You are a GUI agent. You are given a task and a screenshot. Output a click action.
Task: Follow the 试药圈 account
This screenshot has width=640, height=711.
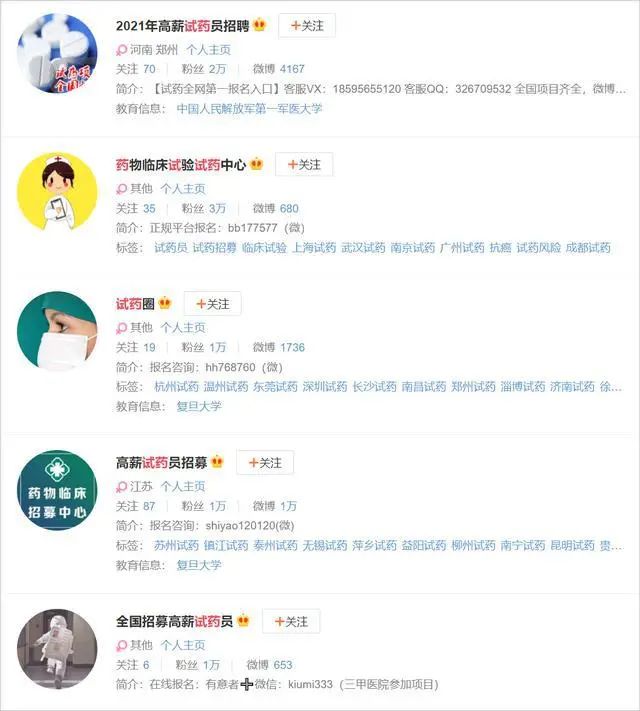coord(212,304)
